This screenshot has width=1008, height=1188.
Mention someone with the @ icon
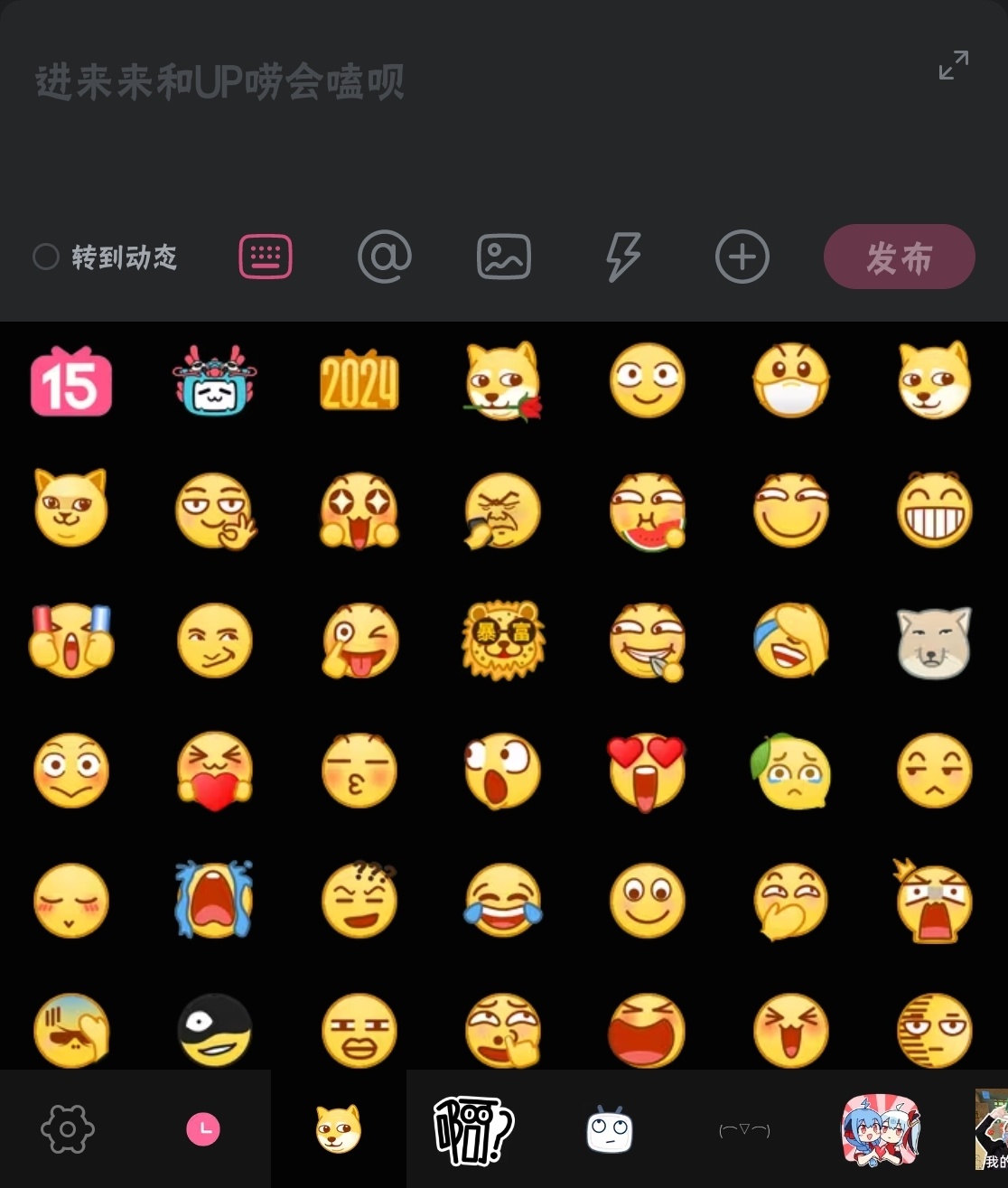click(385, 257)
